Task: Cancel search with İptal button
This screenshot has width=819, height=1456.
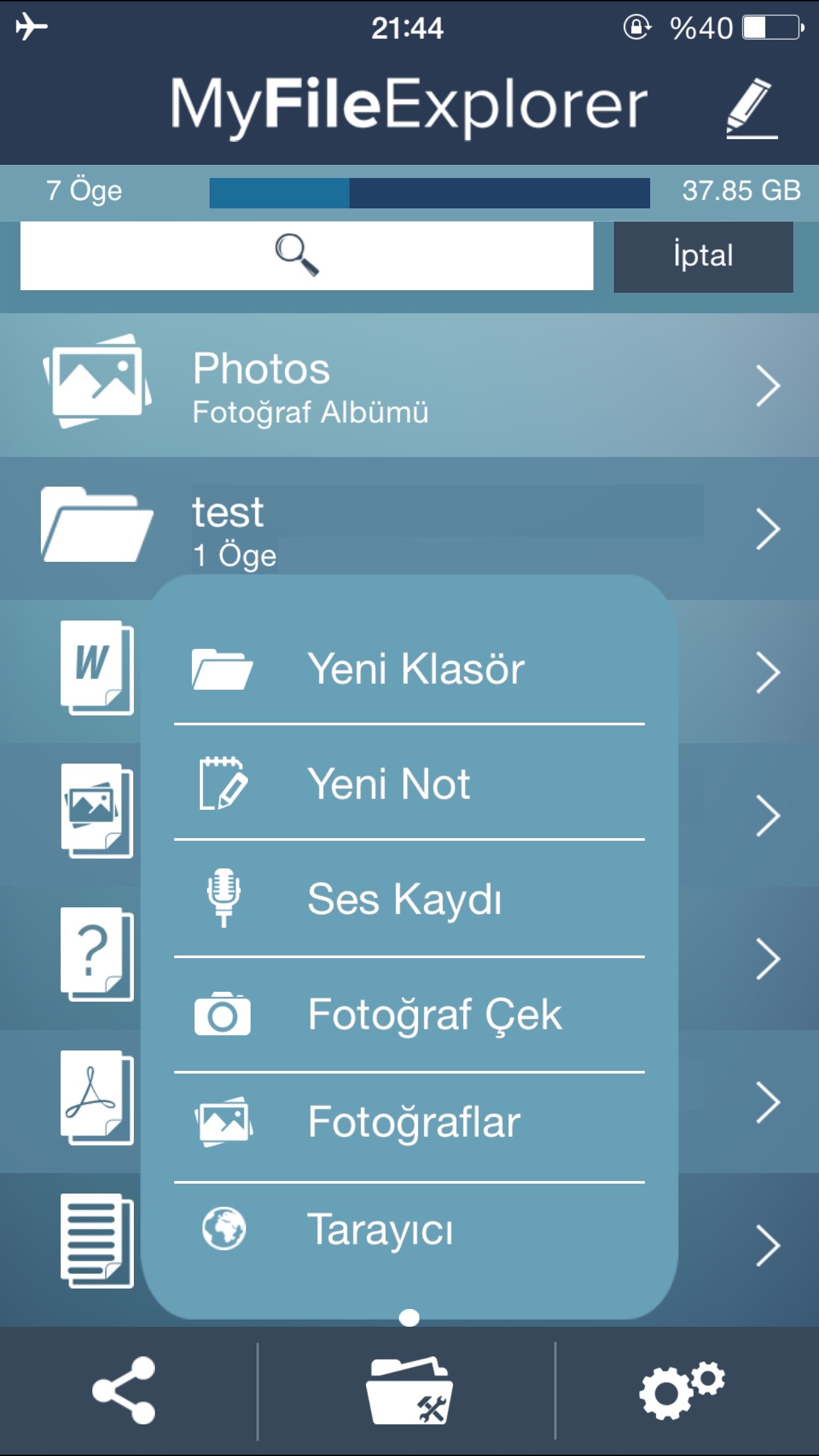Action: 703,257
